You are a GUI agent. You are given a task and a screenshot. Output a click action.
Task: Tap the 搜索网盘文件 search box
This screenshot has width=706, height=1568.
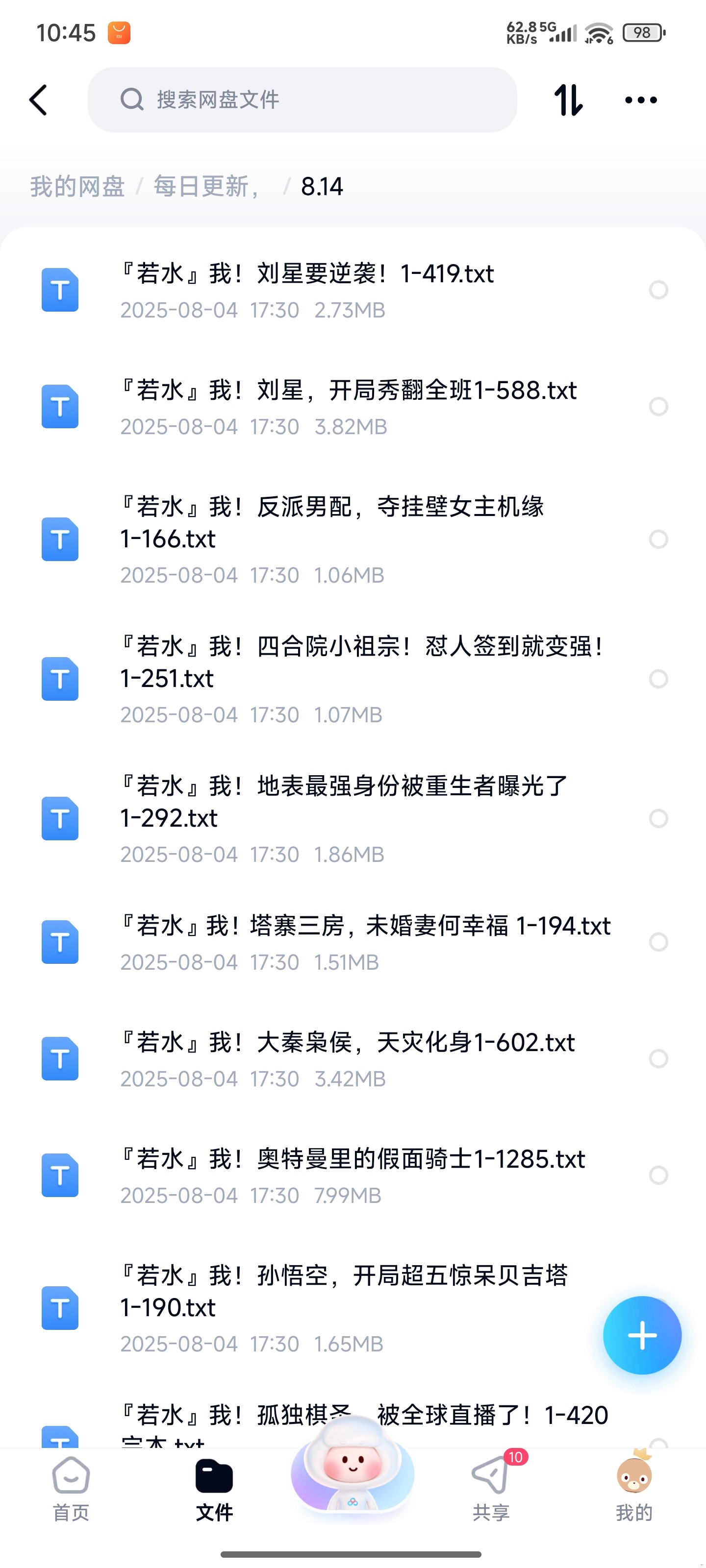pyautogui.click(x=302, y=100)
